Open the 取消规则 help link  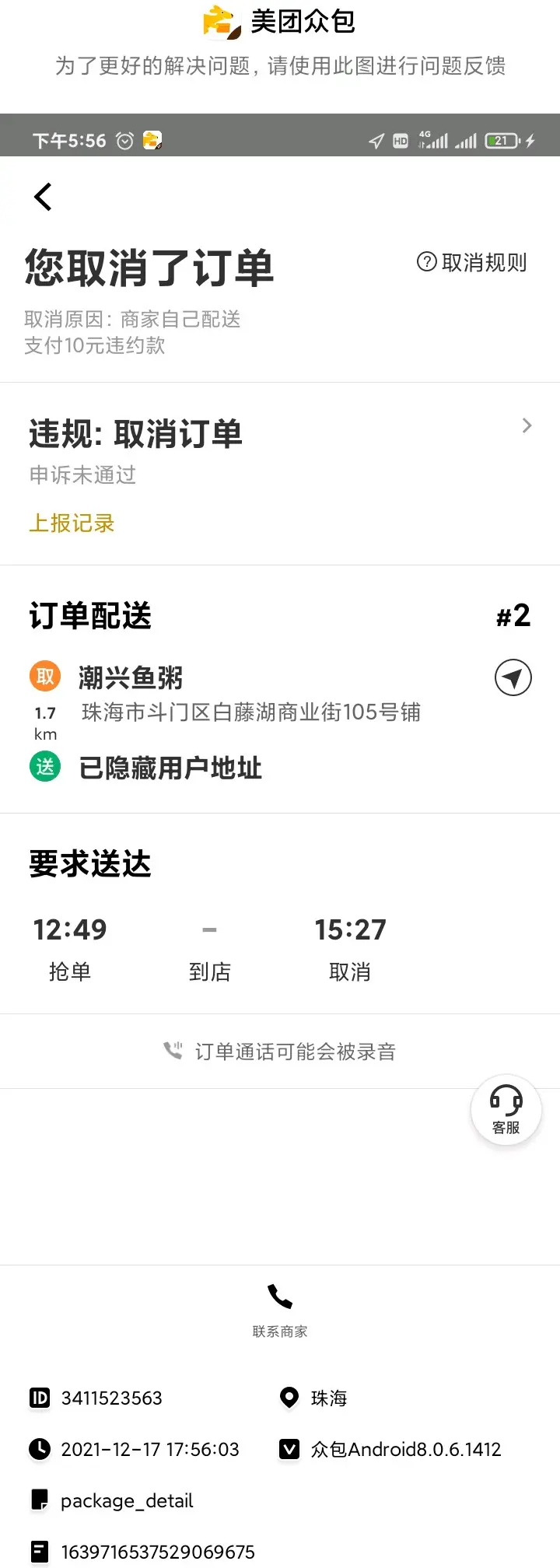pyautogui.click(x=472, y=263)
